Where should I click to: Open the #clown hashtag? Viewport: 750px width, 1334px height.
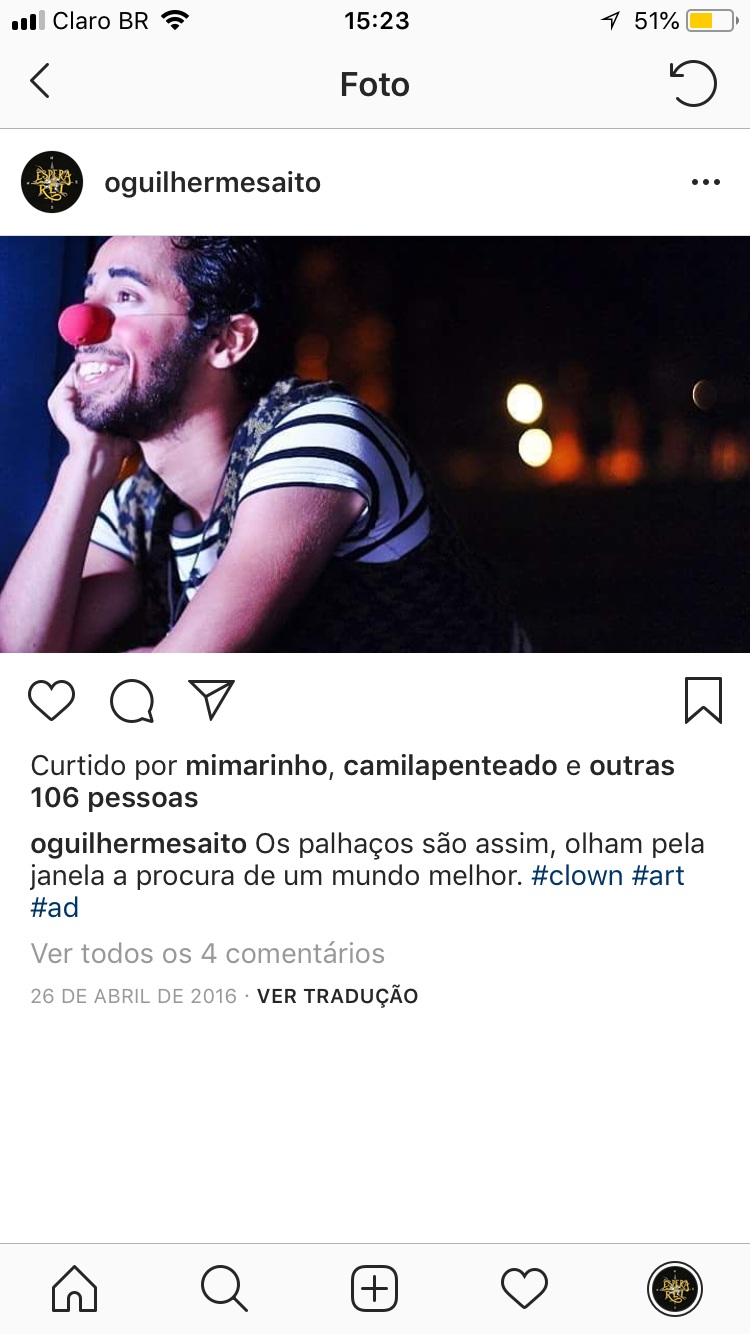576,876
